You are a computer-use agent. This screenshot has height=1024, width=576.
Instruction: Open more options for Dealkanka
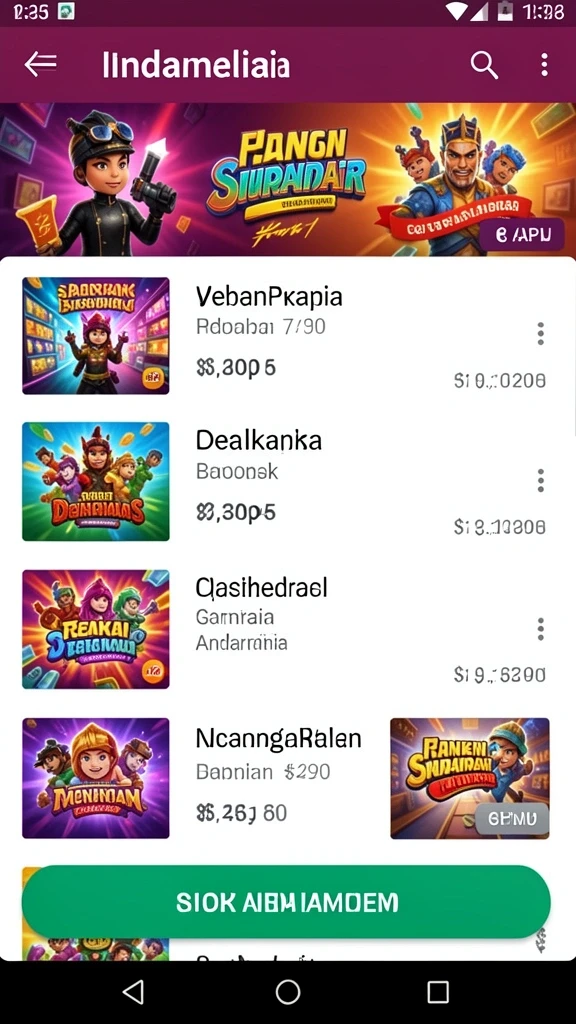[540, 481]
